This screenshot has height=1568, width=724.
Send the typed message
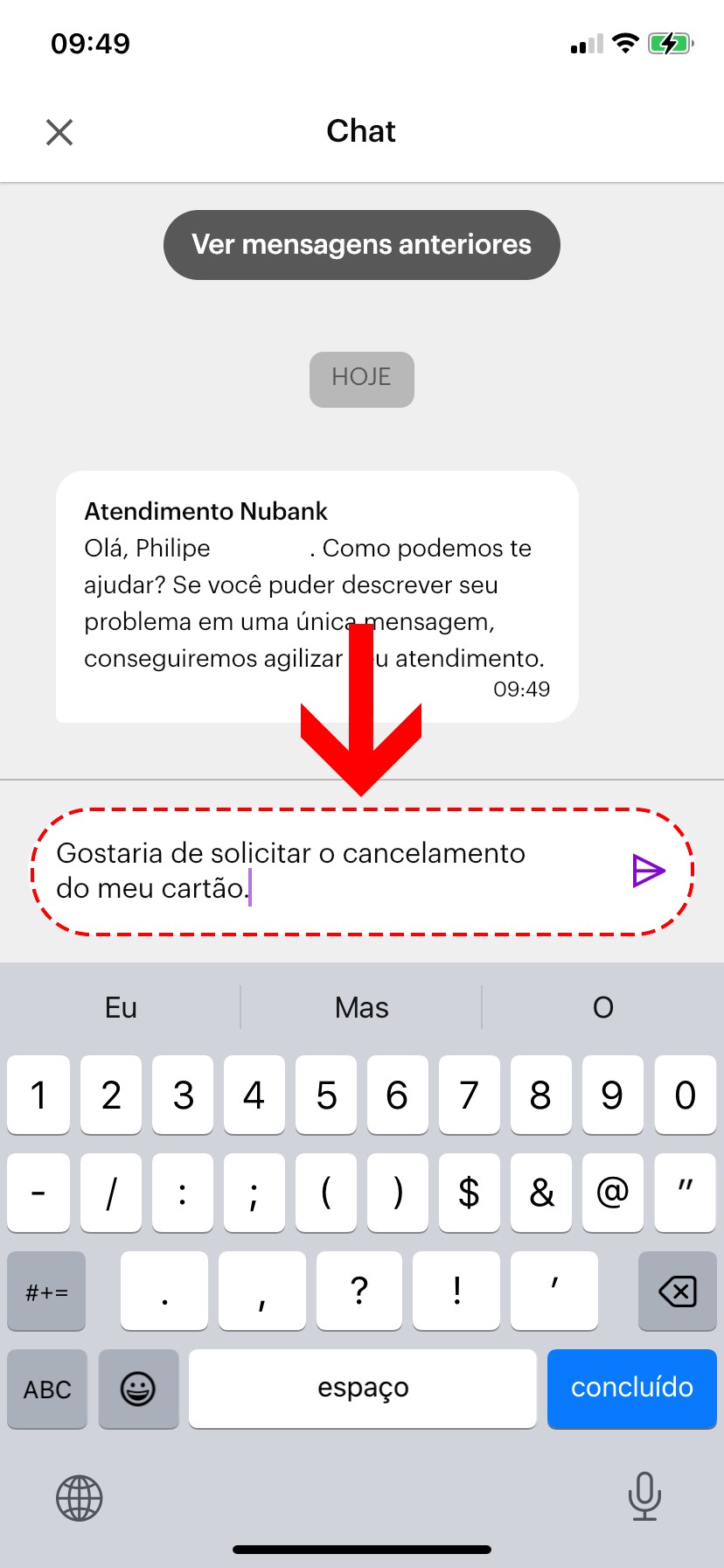pos(648,871)
